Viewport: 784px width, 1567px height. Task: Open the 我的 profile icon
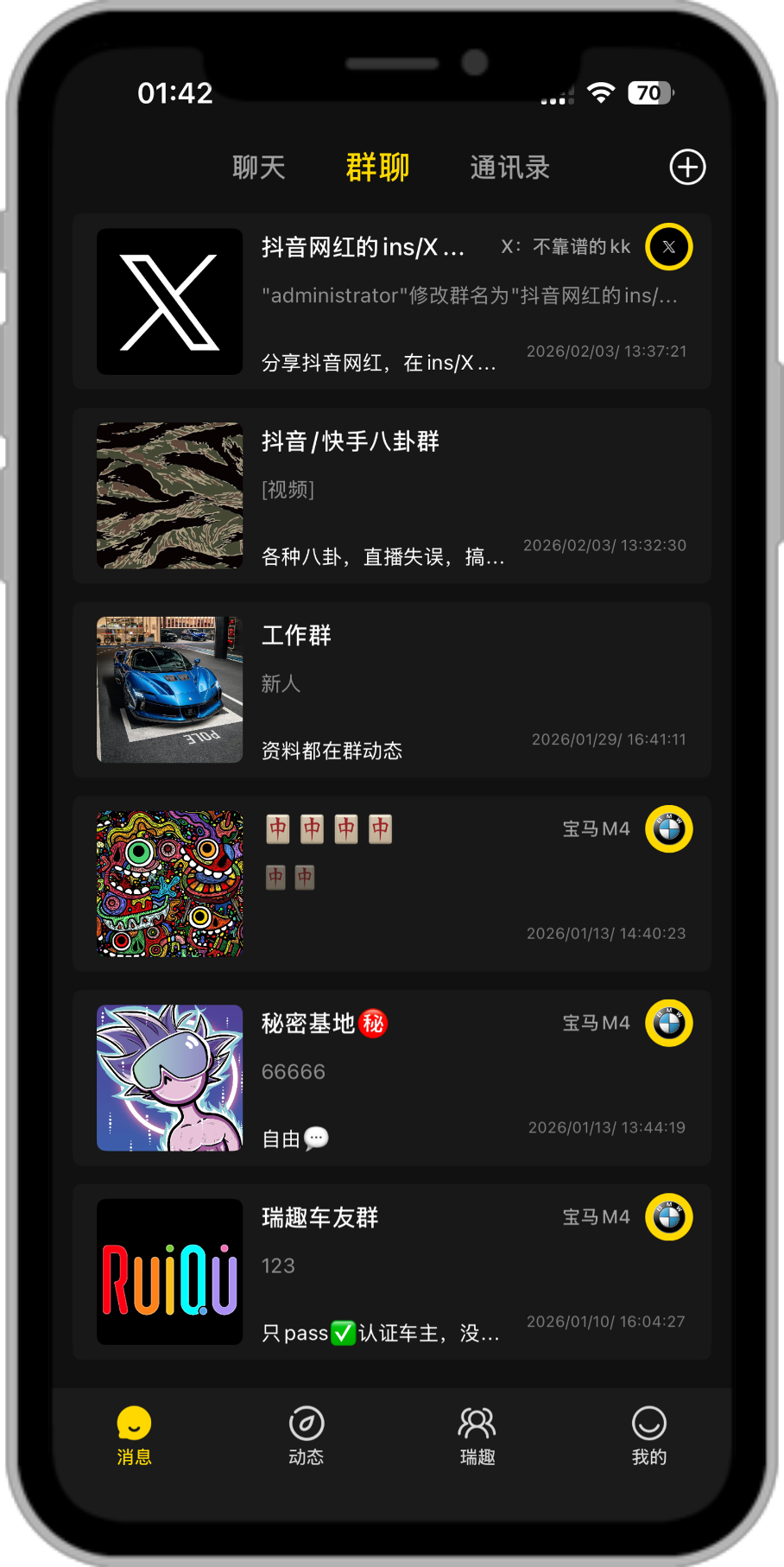click(649, 1434)
